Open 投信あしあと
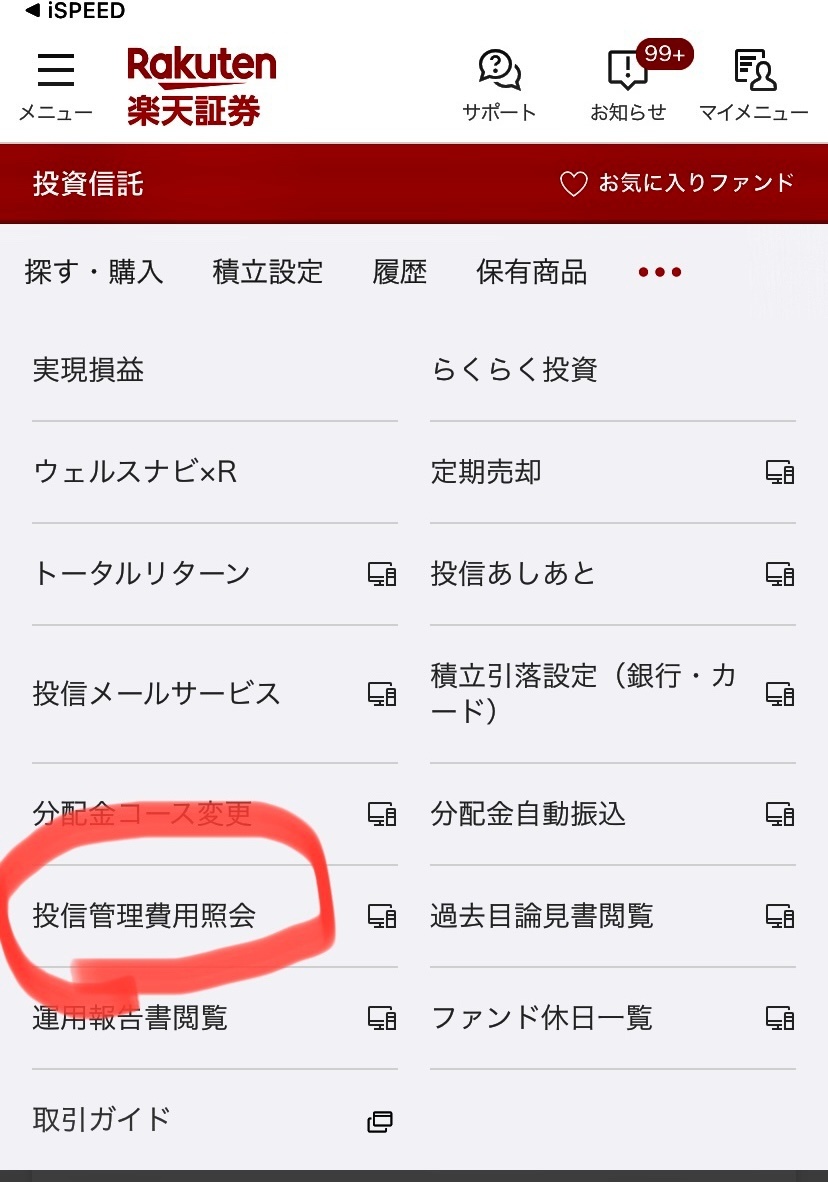Screen dimensions: 828x1182 [612, 574]
